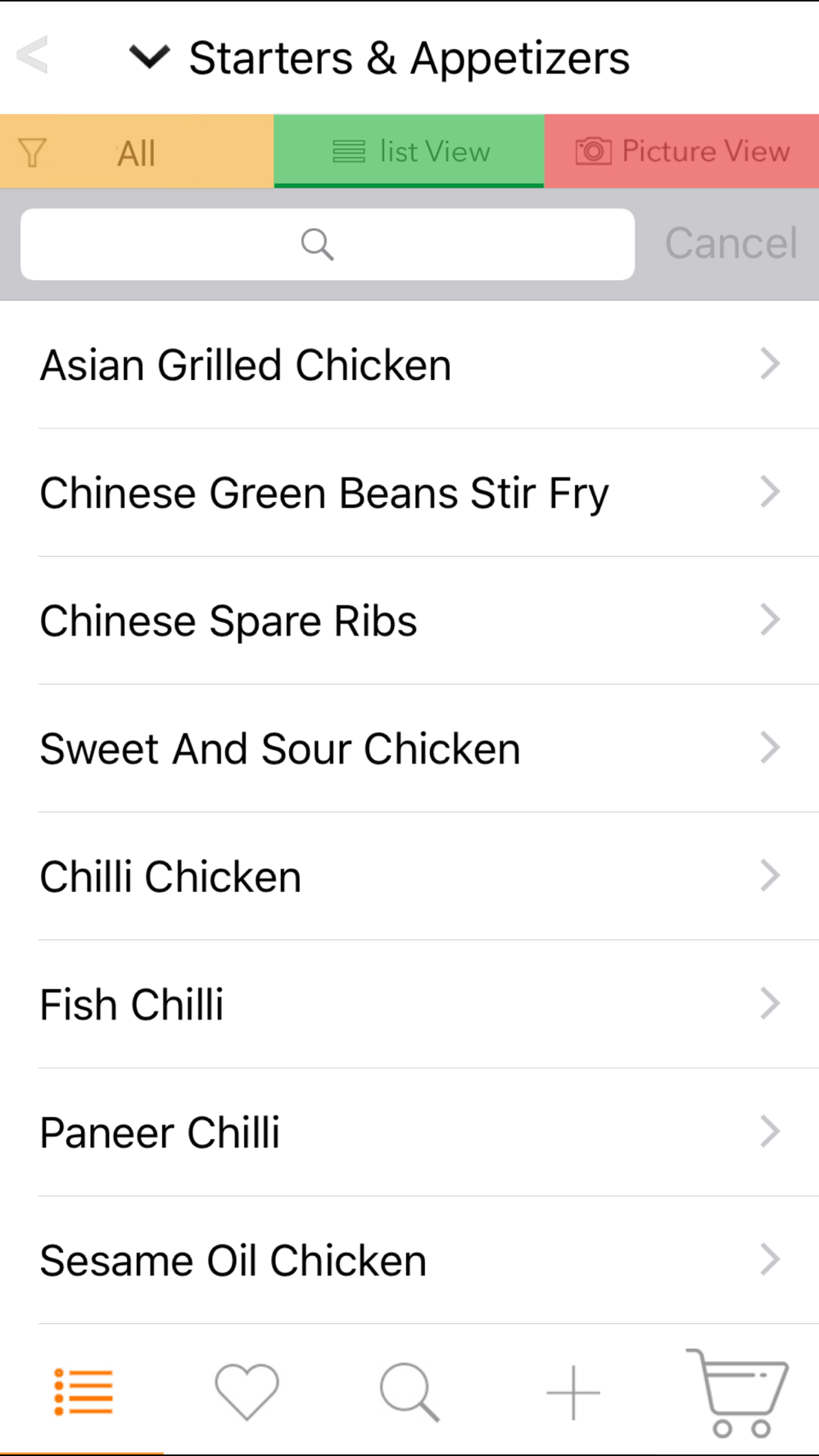819x1456 pixels.
Task: View Paneer Chilli recipe
Action: [409, 1133]
